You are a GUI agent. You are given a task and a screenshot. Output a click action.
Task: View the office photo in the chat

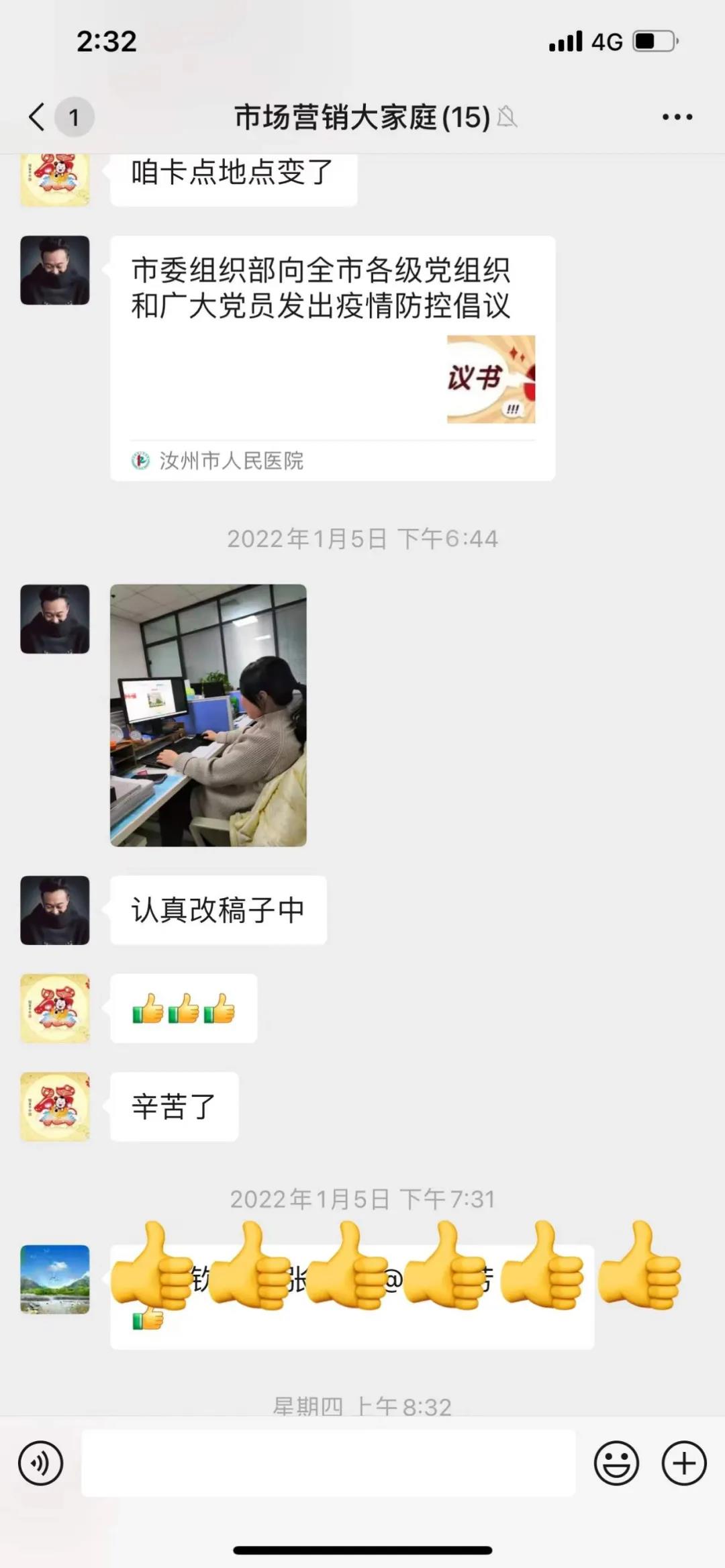[x=208, y=715]
